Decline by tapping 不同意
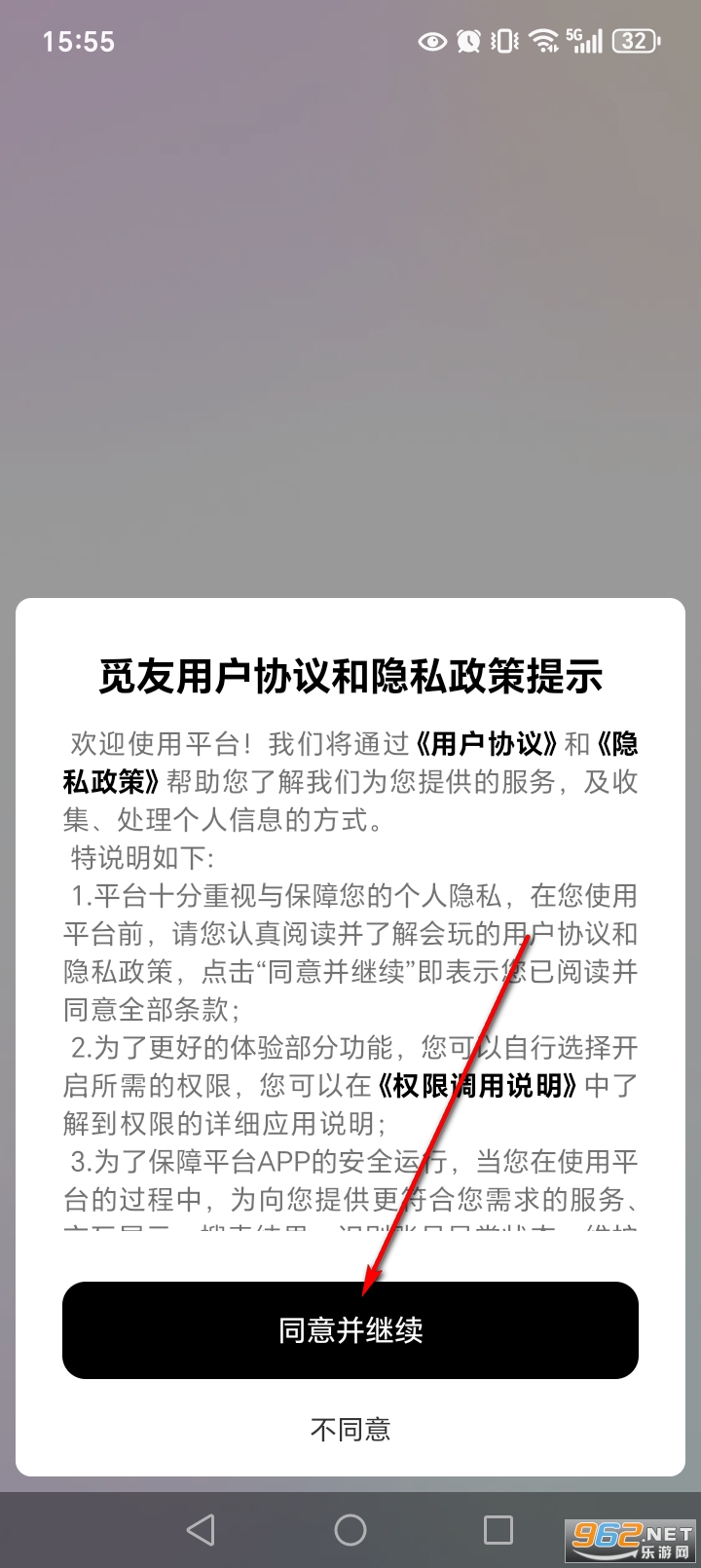 click(x=350, y=1429)
